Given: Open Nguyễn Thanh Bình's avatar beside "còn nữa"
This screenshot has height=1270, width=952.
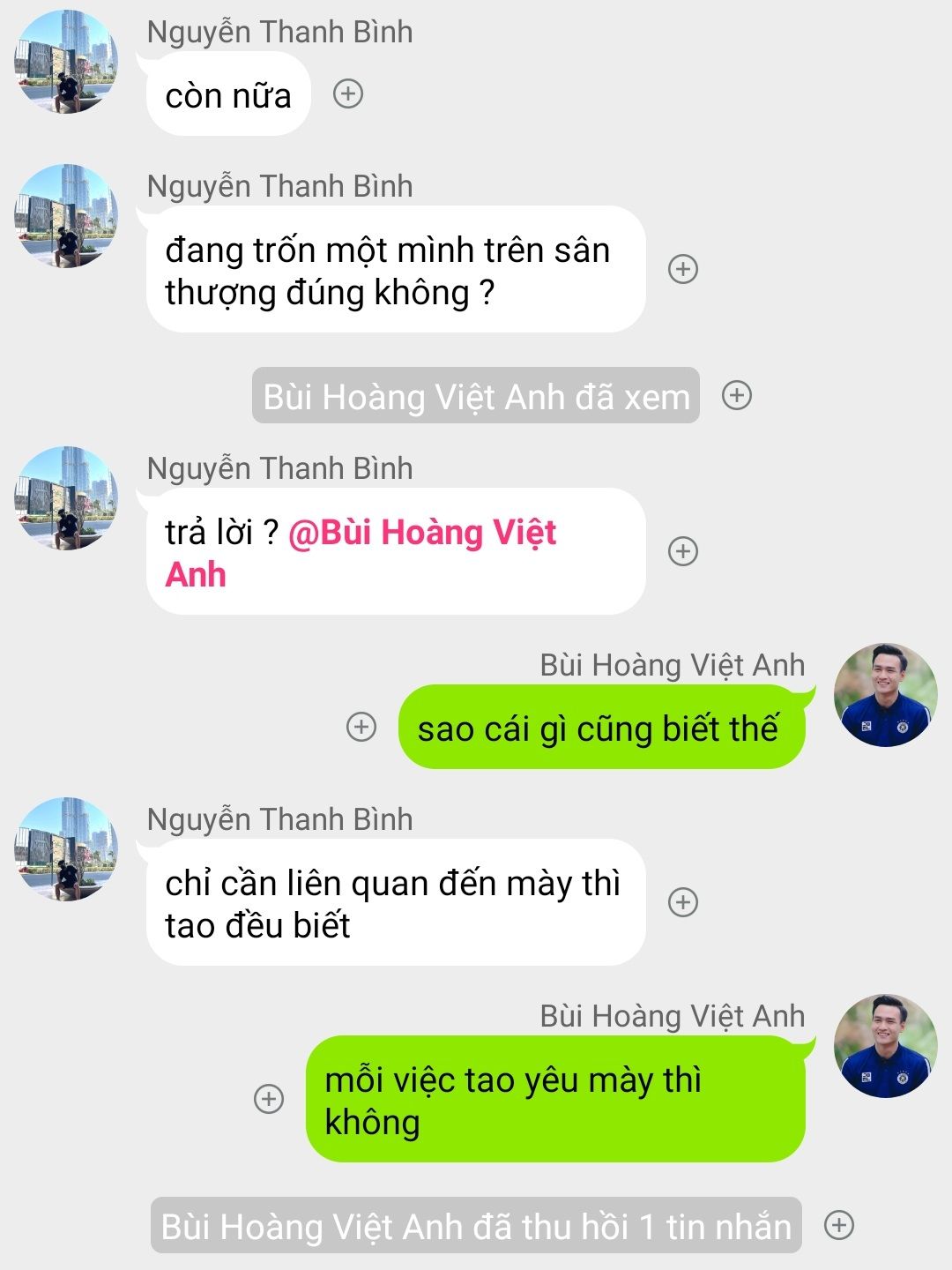Looking at the screenshot, I should tap(66, 62).
